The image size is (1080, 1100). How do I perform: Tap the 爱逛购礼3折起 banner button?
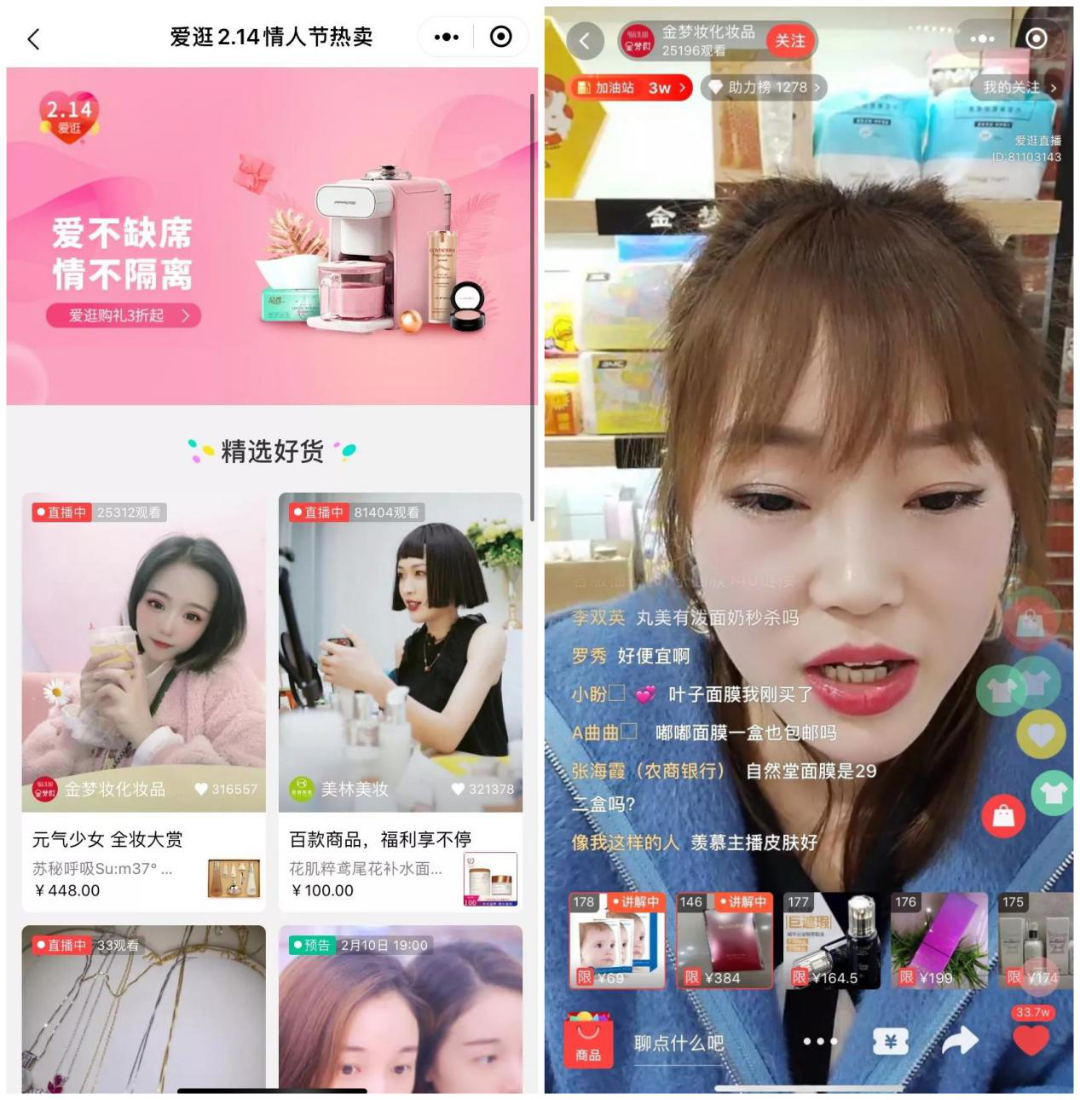124,316
